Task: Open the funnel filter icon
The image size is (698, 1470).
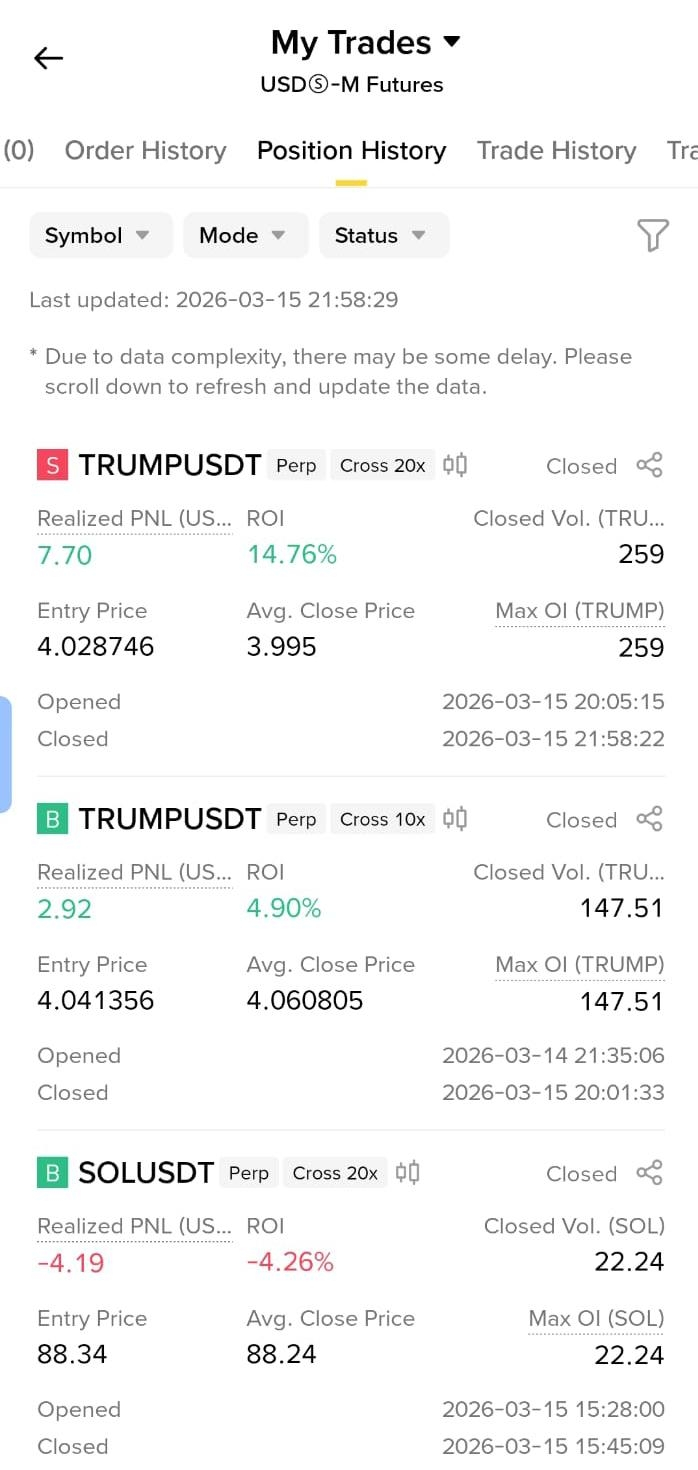Action: click(x=652, y=236)
